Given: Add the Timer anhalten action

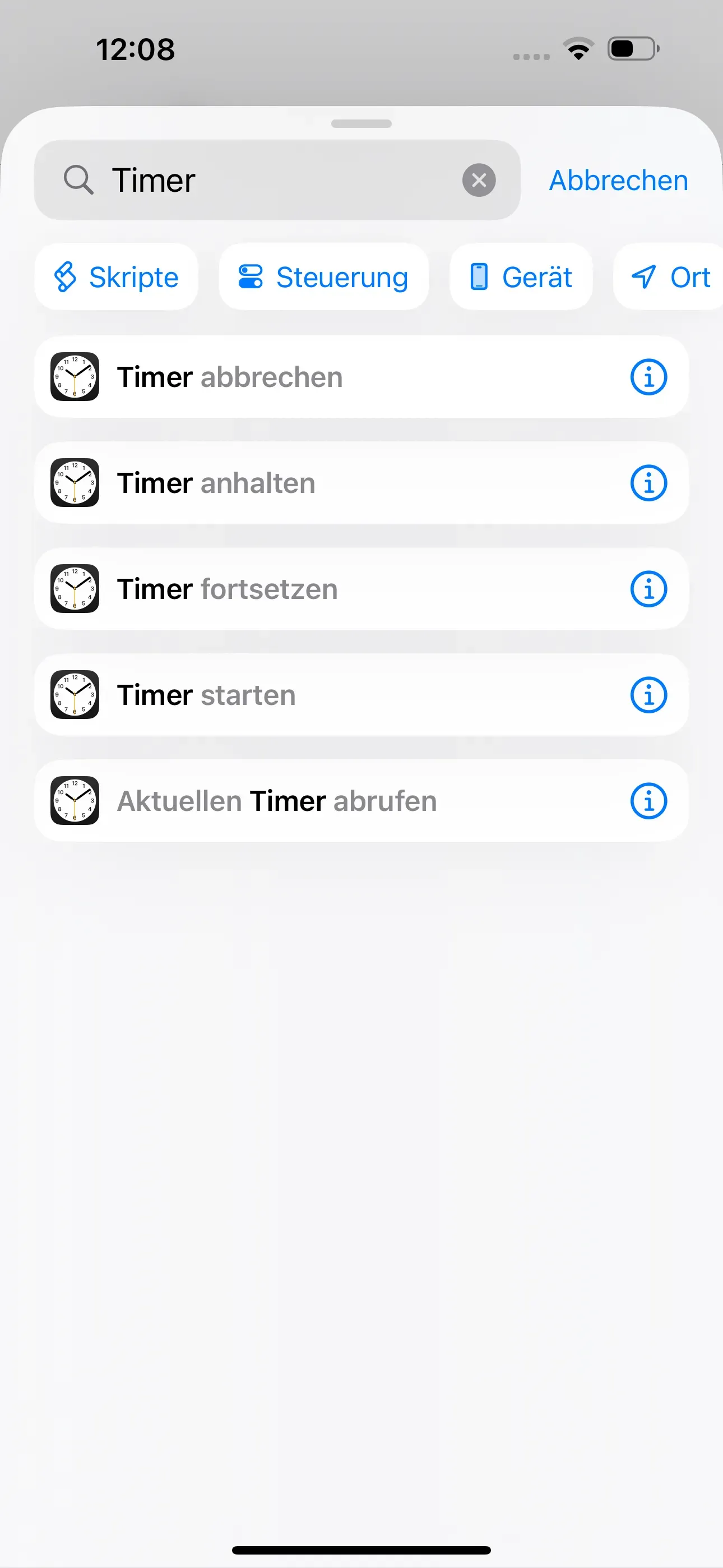Looking at the screenshot, I should (x=361, y=483).
